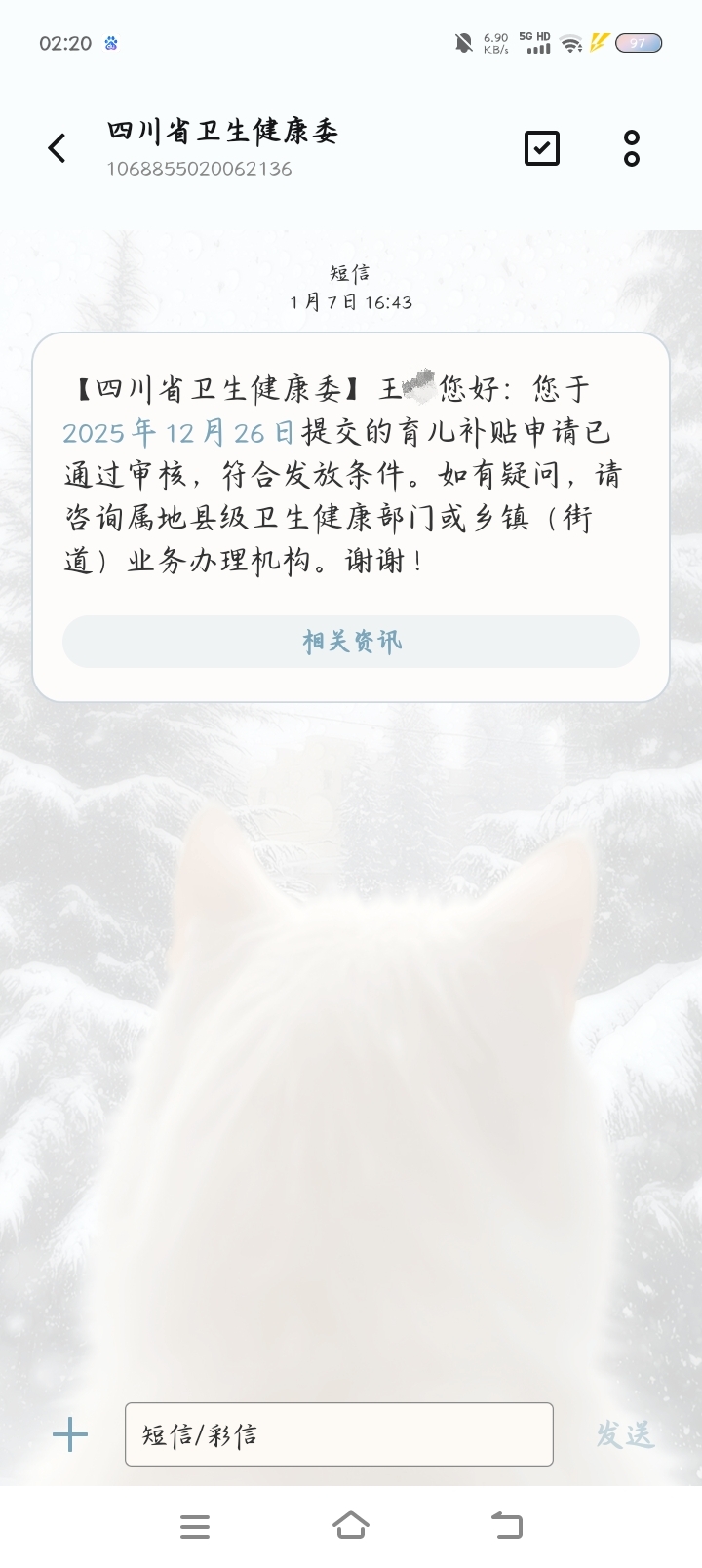This screenshot has width=702, height=1568.
Task: Tap the multi-select checkbox icon
Action: (542, 148)
